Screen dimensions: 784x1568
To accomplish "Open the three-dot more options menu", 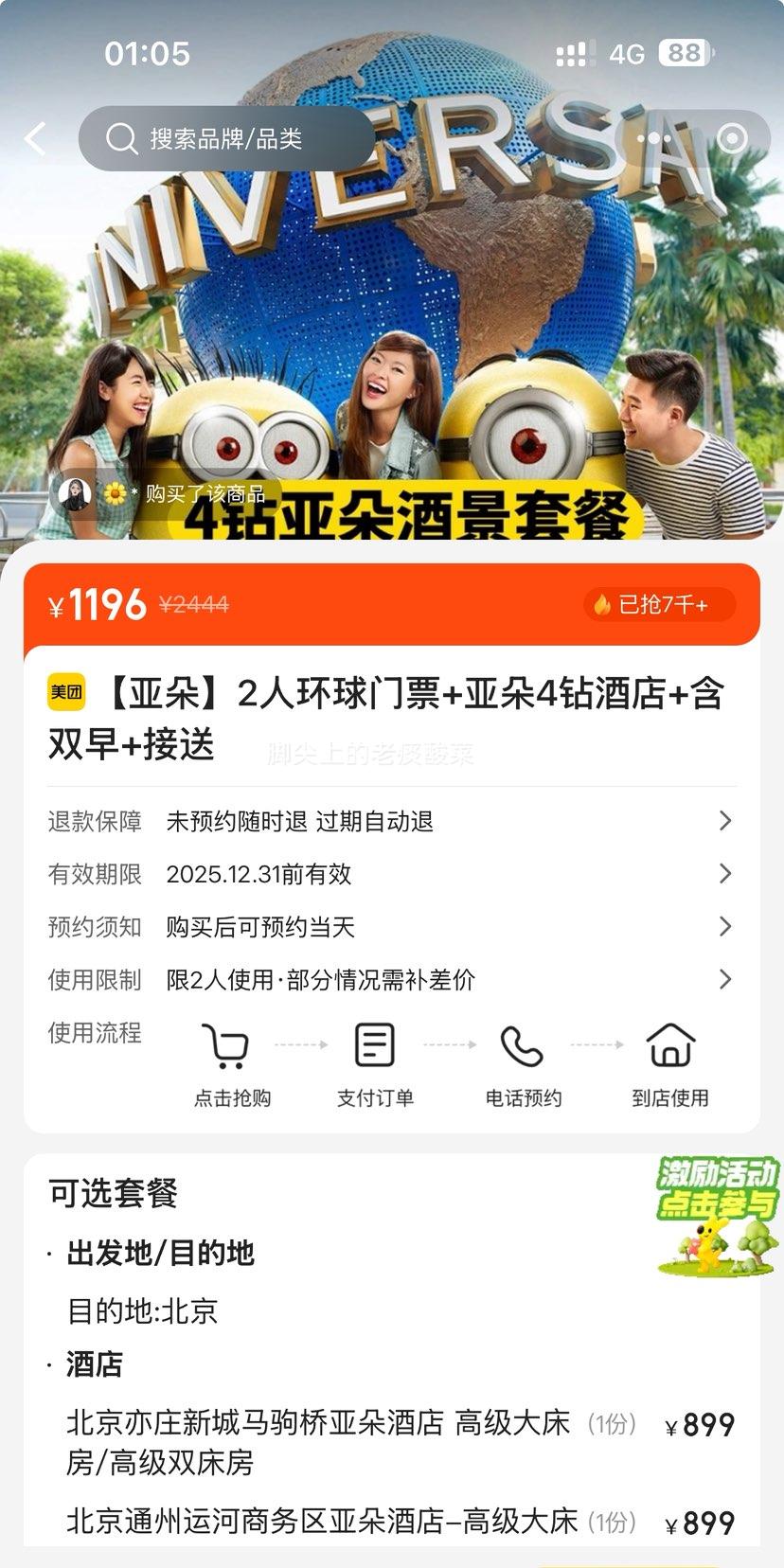I will tap(653, 139).
